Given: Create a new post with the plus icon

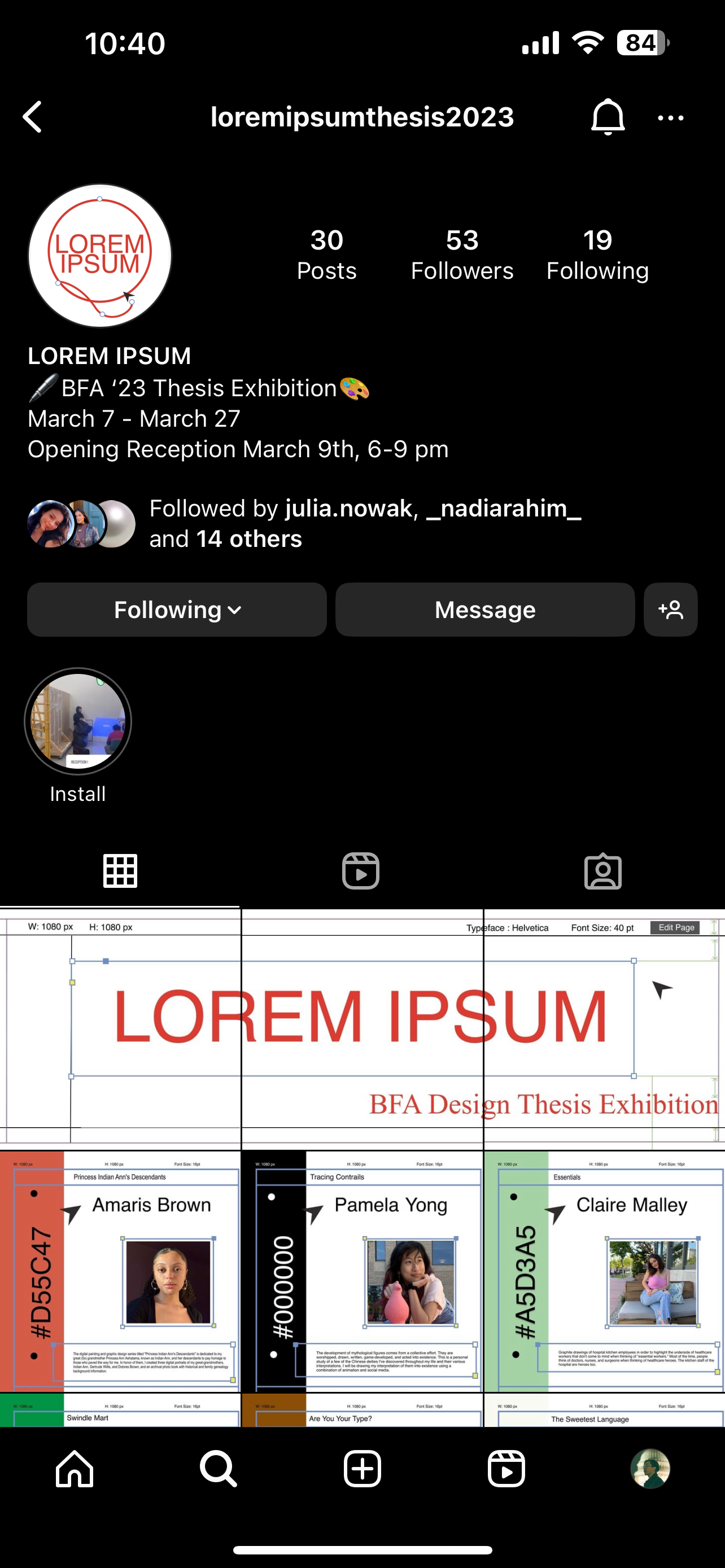Looking at the screenshot, I should 362,1469.
